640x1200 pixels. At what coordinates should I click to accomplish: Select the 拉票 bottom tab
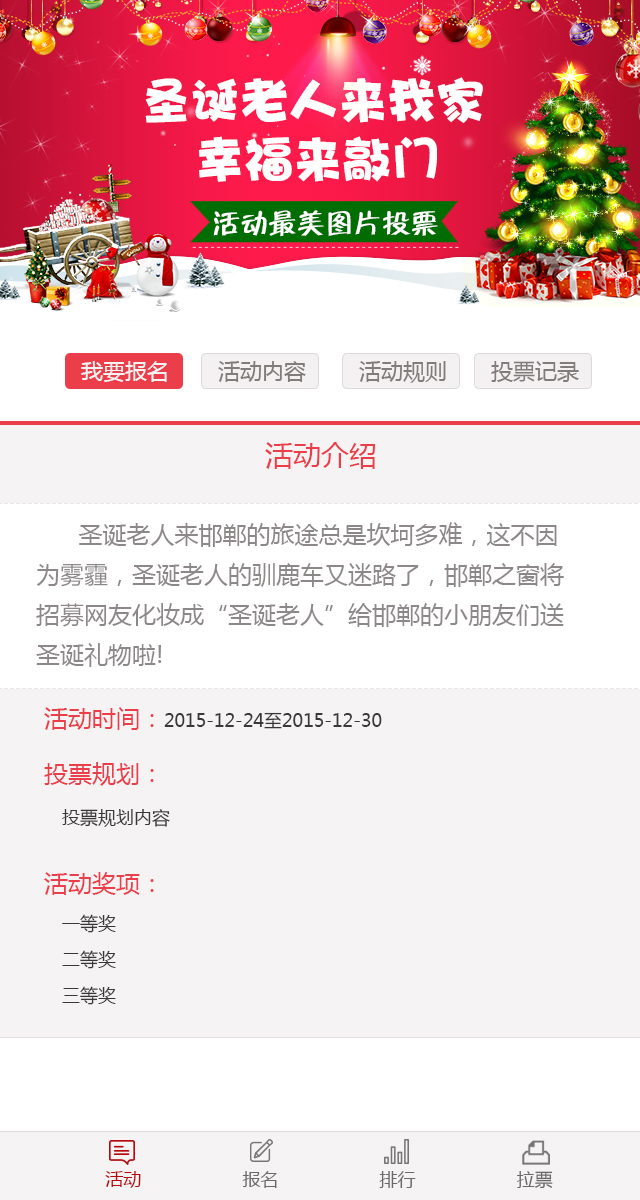[535, 1165]
